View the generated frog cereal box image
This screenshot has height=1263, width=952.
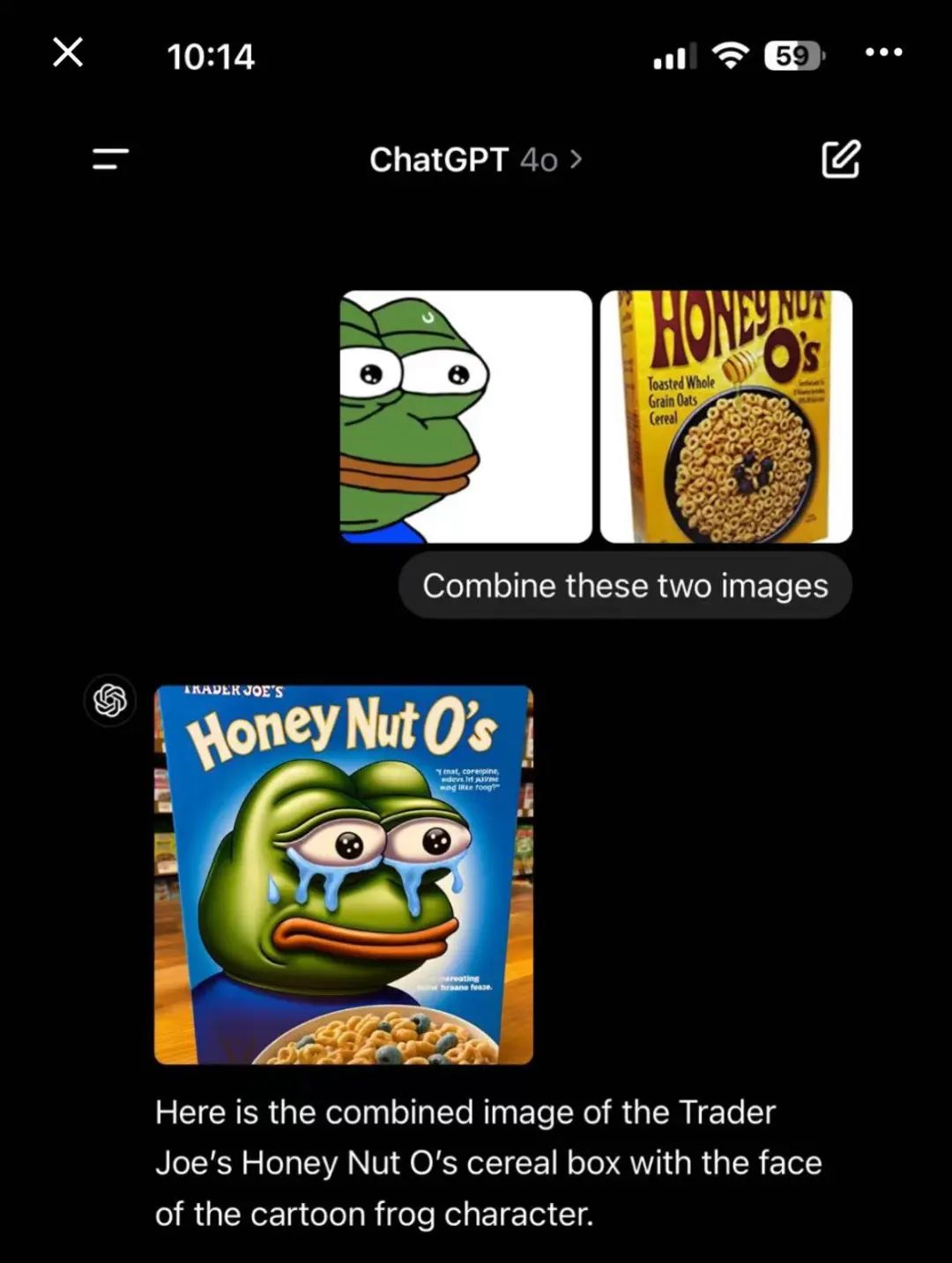(344, 874)
